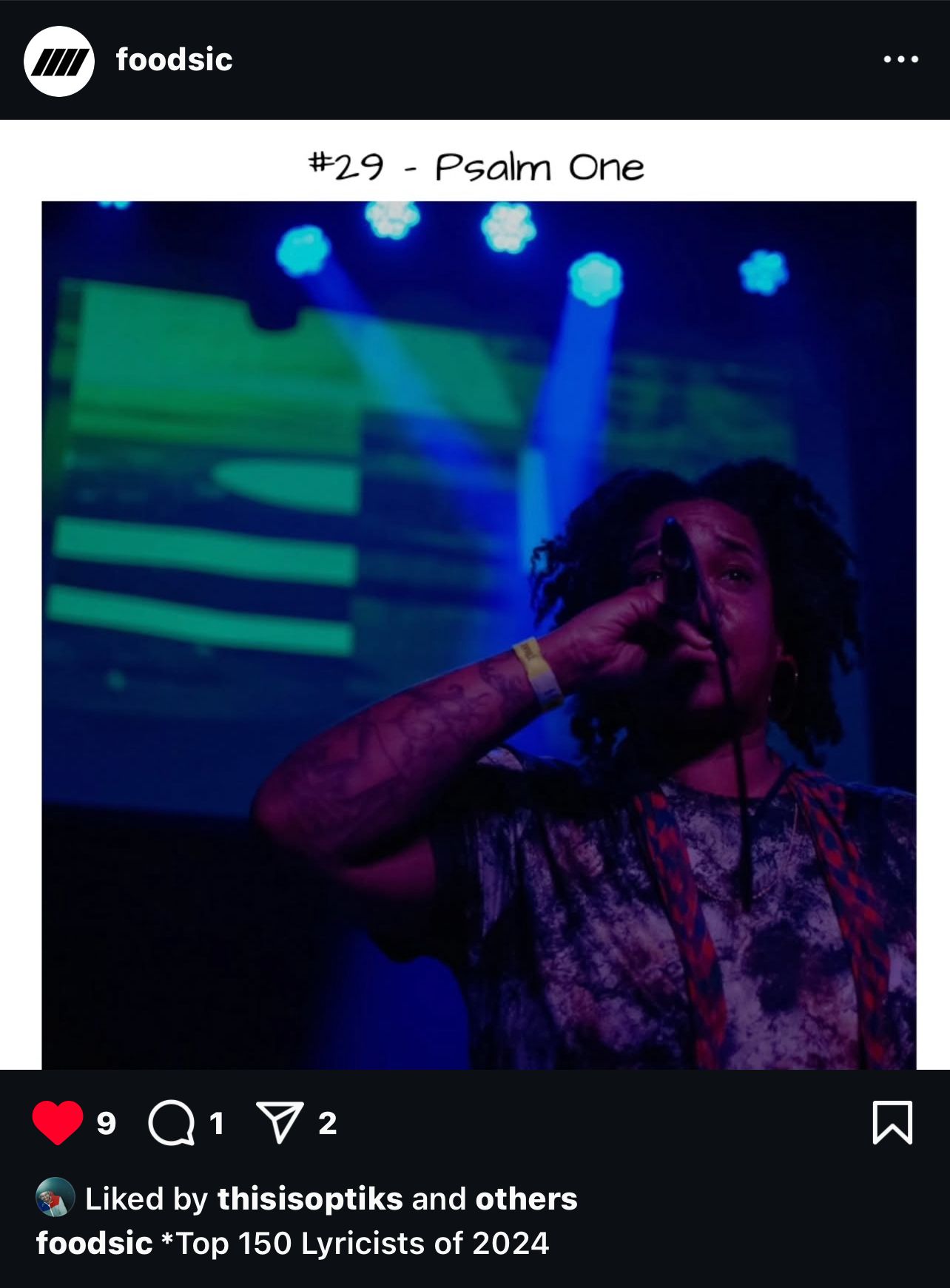Screen dimensions: 950x1288
Task: Unlike the post via the red heart
Action: coord(58,1122)
